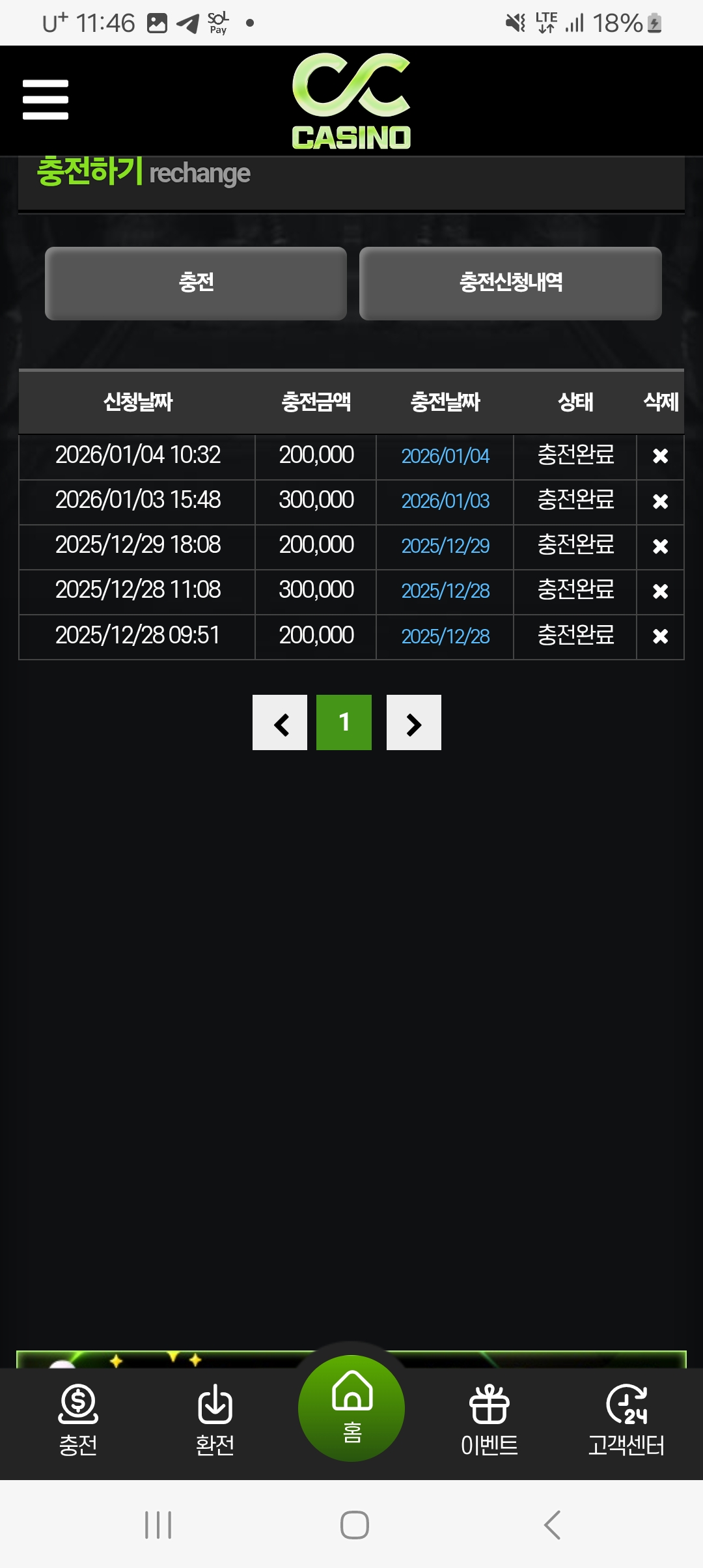The image size is (703, 1568).
Task: Open 환전 in the bottom navigation
Action: click(215, 1420)
